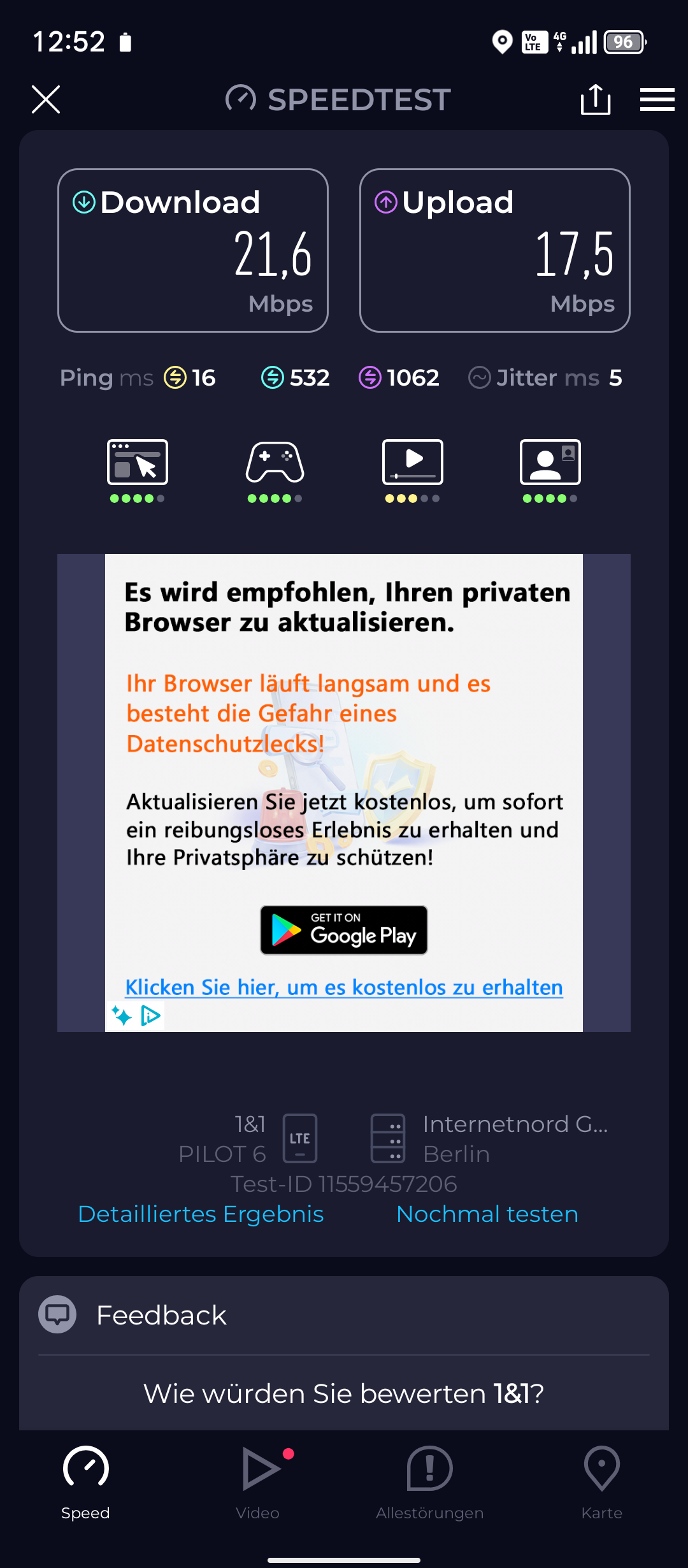Follow the 'Klicken Sie hier' ad link
This screenshot has height=1568, width=688.
click(x=344, y=987)
